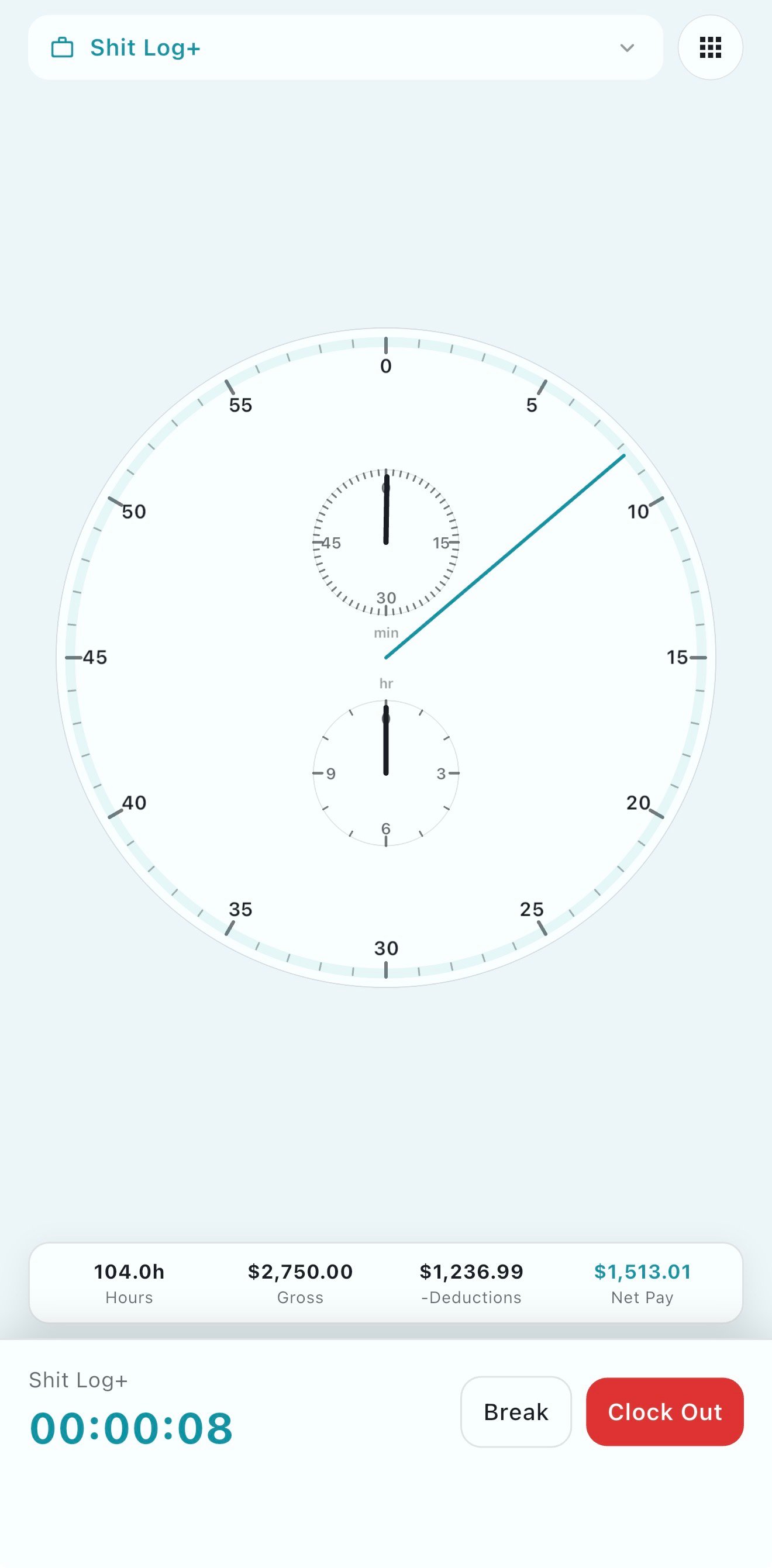Toggle the running timer display 00:00:08
The width and height of the screenshot is (772, 1568).
[x=131, y=1428]
